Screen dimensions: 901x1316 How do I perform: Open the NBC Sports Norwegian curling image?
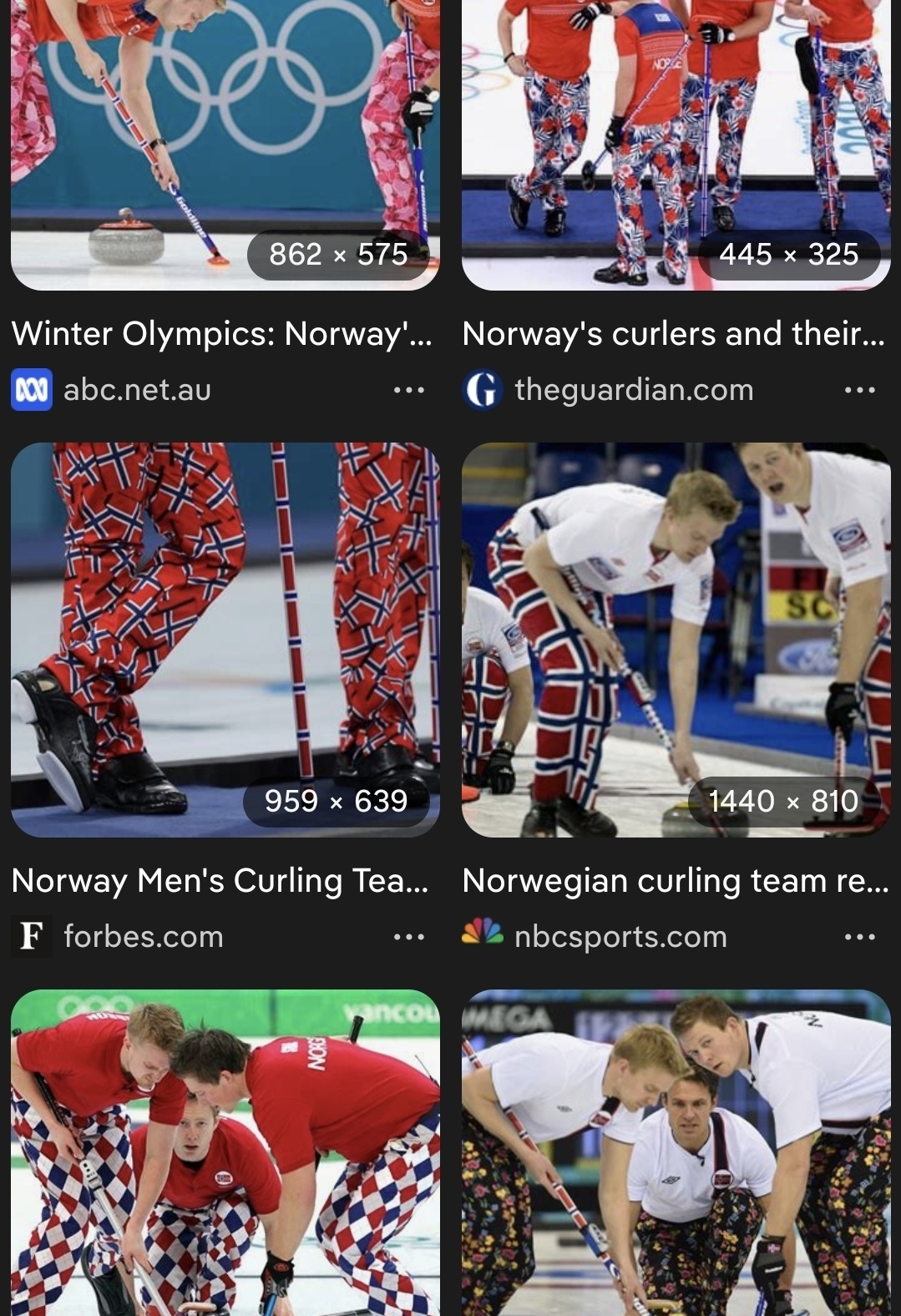pyautogui.click(x=676, y=640)
